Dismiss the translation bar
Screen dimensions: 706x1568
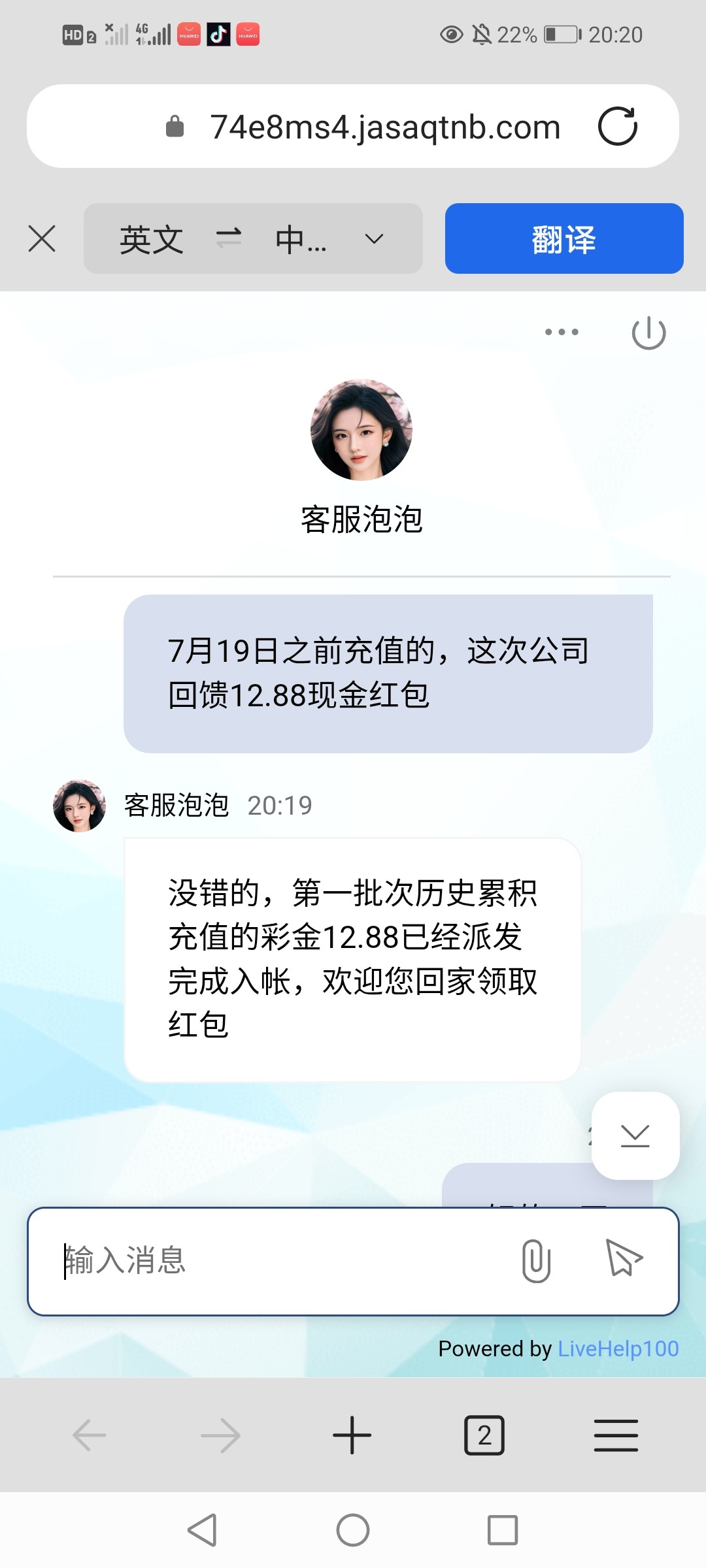[x=42, y=238]
